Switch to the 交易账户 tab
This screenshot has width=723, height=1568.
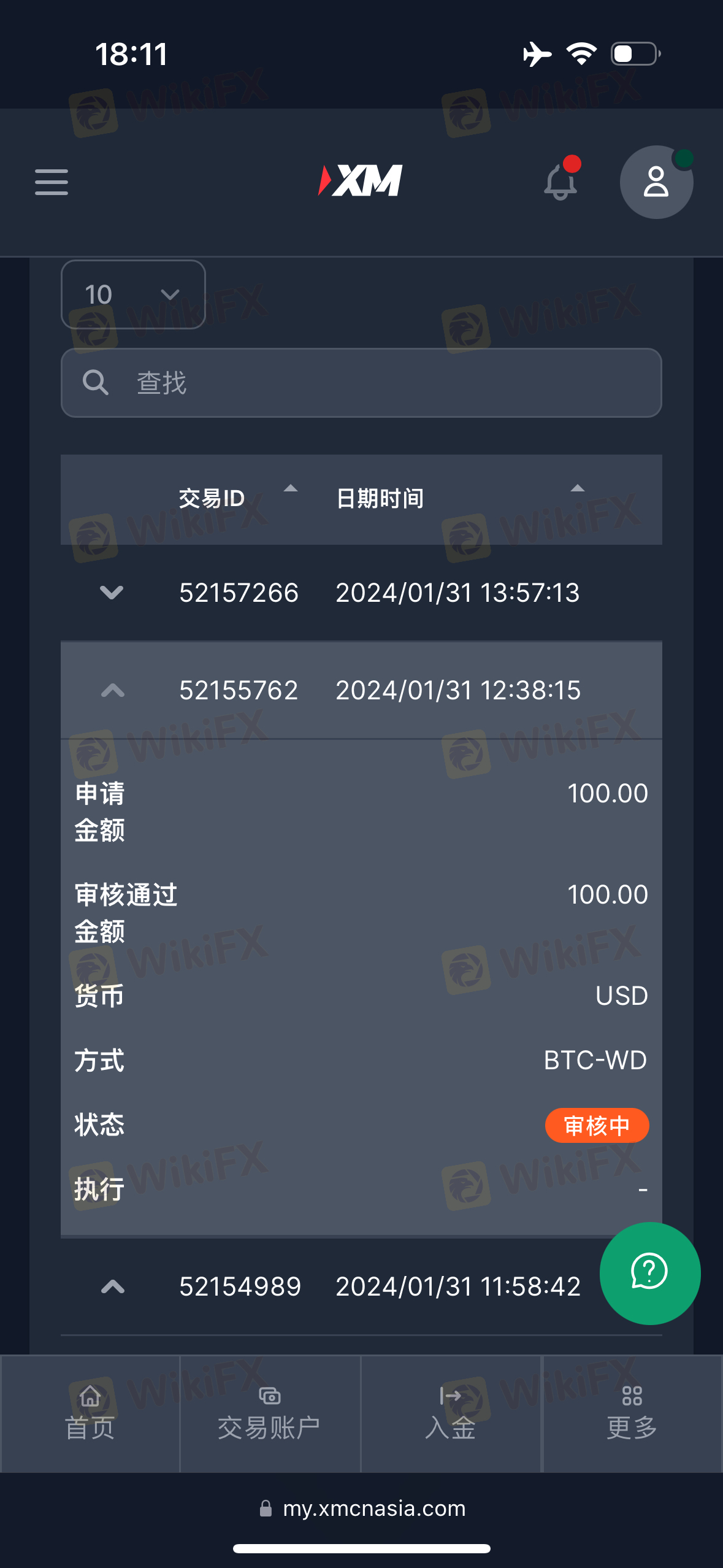270,1413
